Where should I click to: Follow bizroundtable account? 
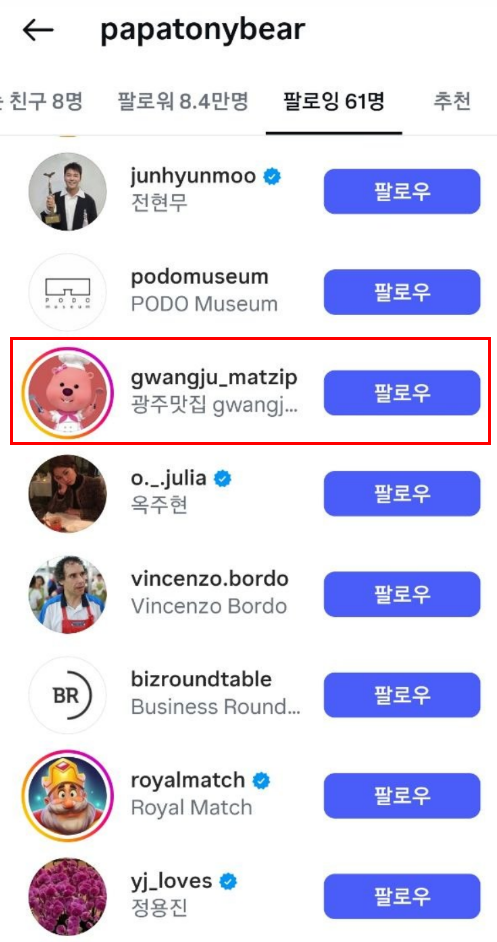(x=402, y=695)
